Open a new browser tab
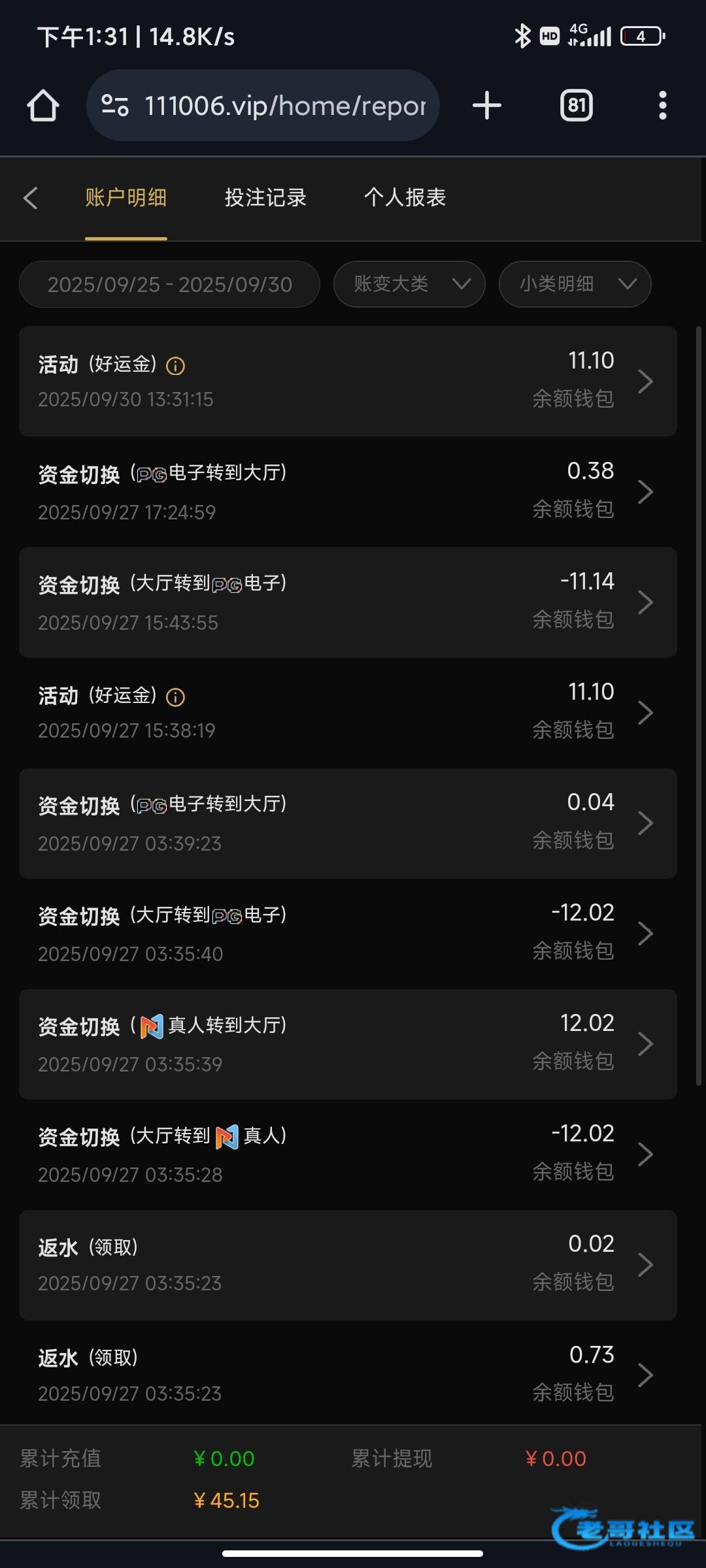The image size is (706, 1568). tap(487, 106)
